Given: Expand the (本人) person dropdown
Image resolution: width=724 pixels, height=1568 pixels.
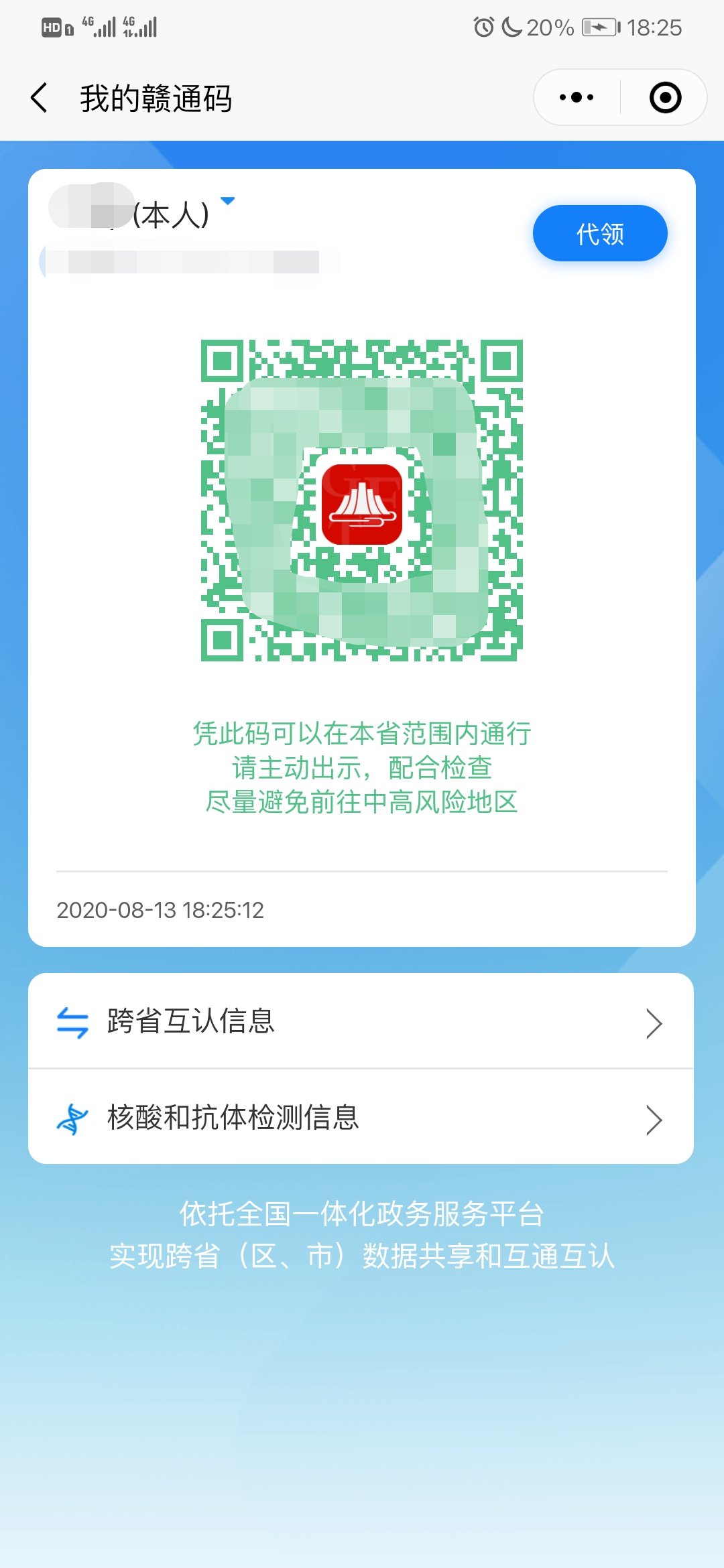Looking at the screenshot, I should click(x=228, y=201).
